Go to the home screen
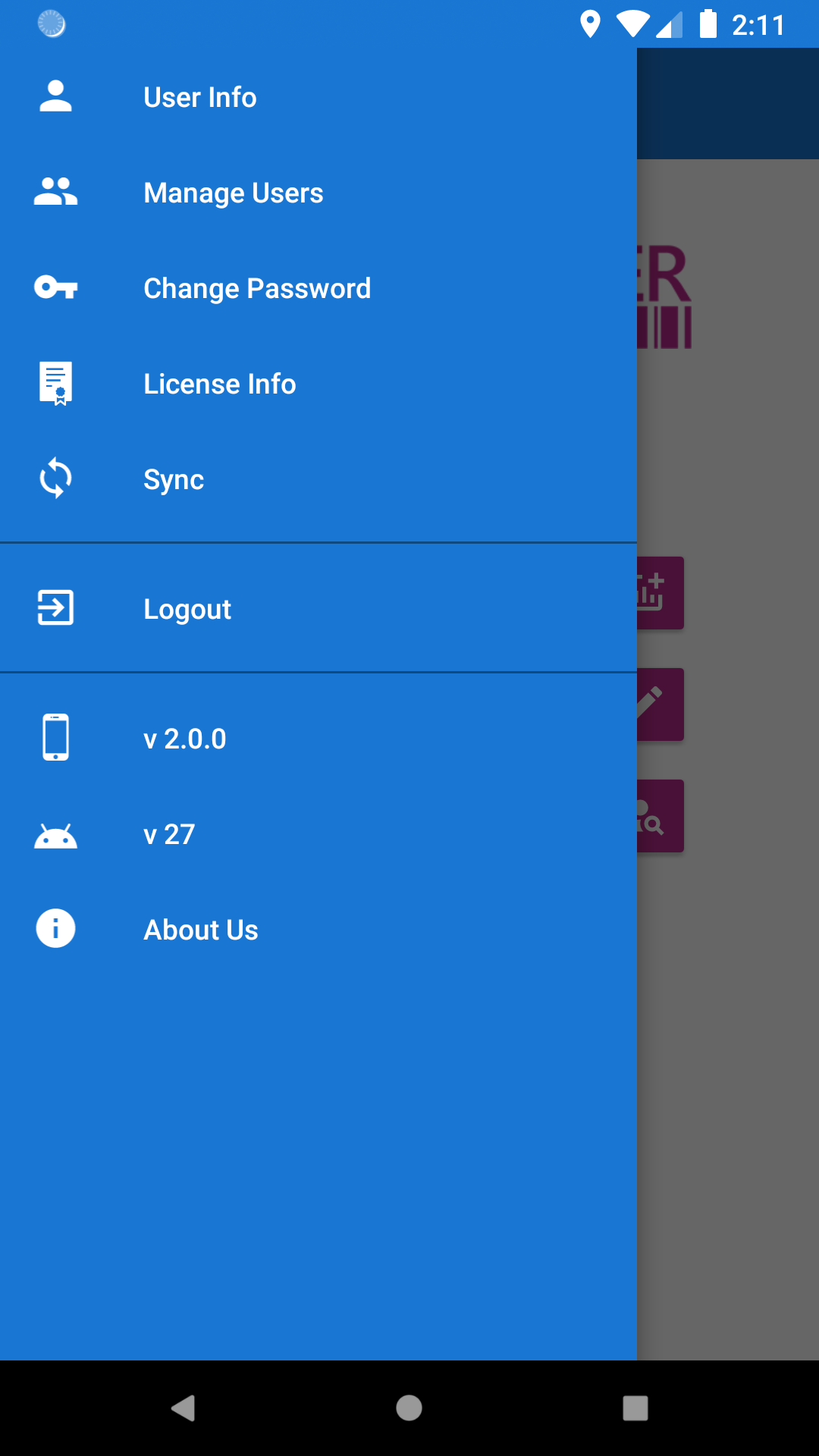 409,1408
